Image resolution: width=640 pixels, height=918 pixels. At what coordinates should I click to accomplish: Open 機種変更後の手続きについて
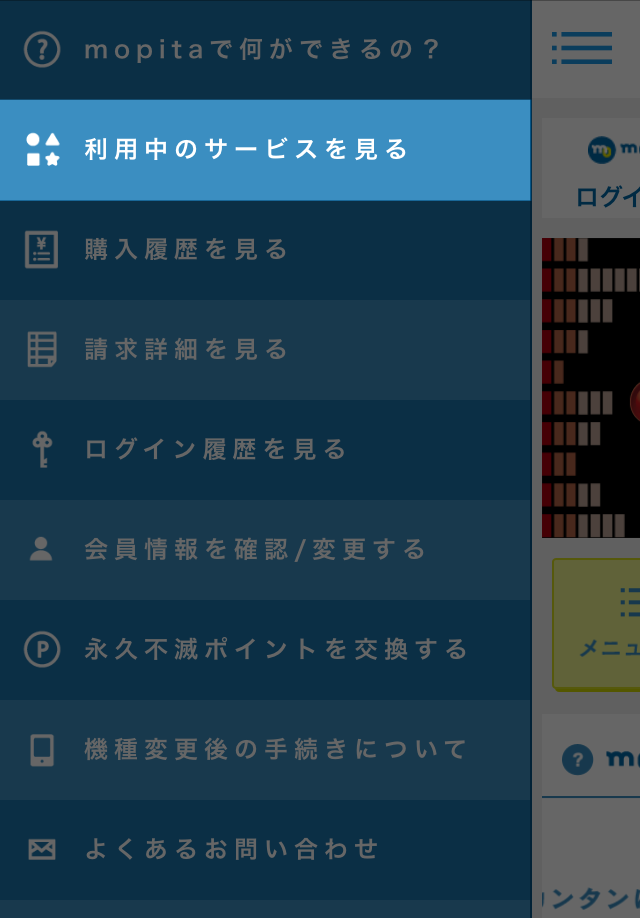point(276,750)
